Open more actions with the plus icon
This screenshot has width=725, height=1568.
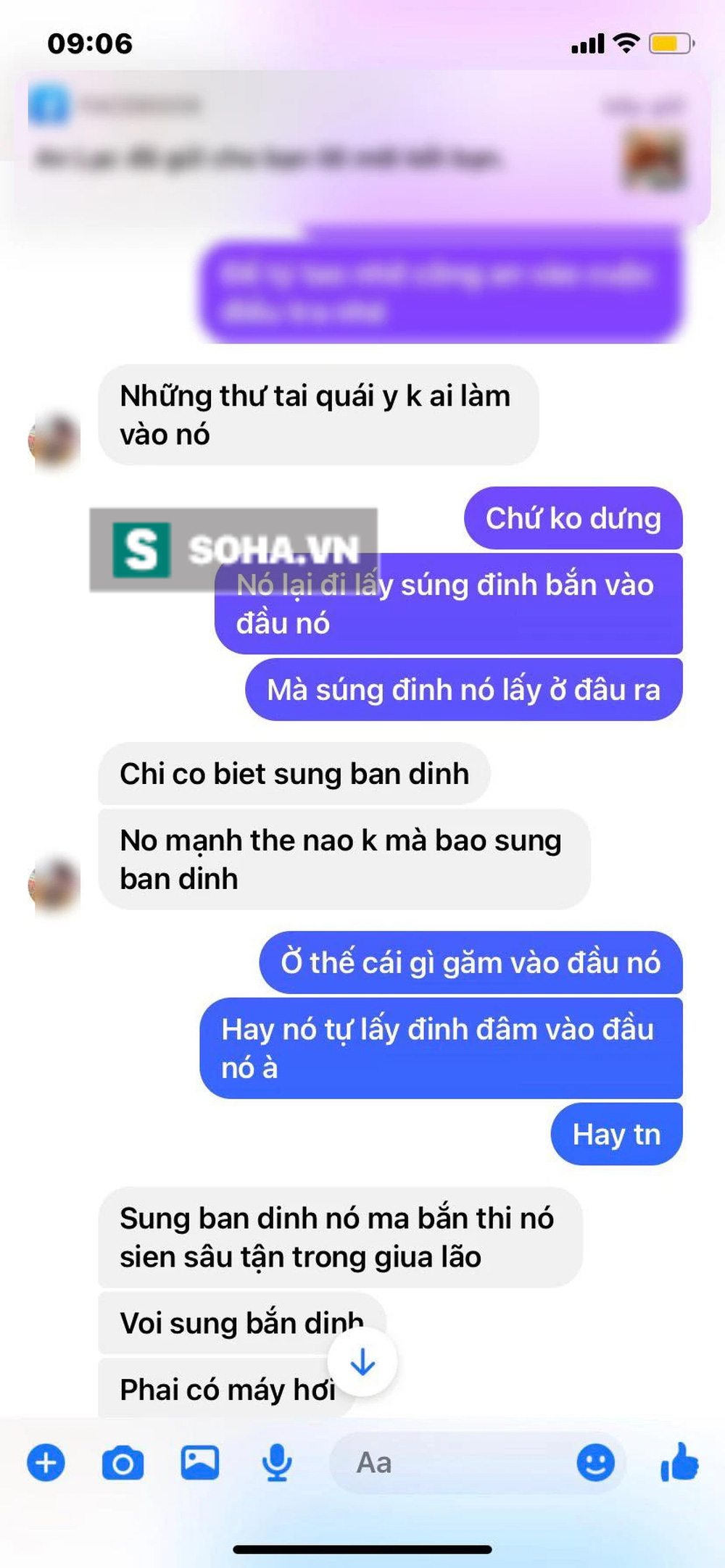click(x=46, y=1462)
